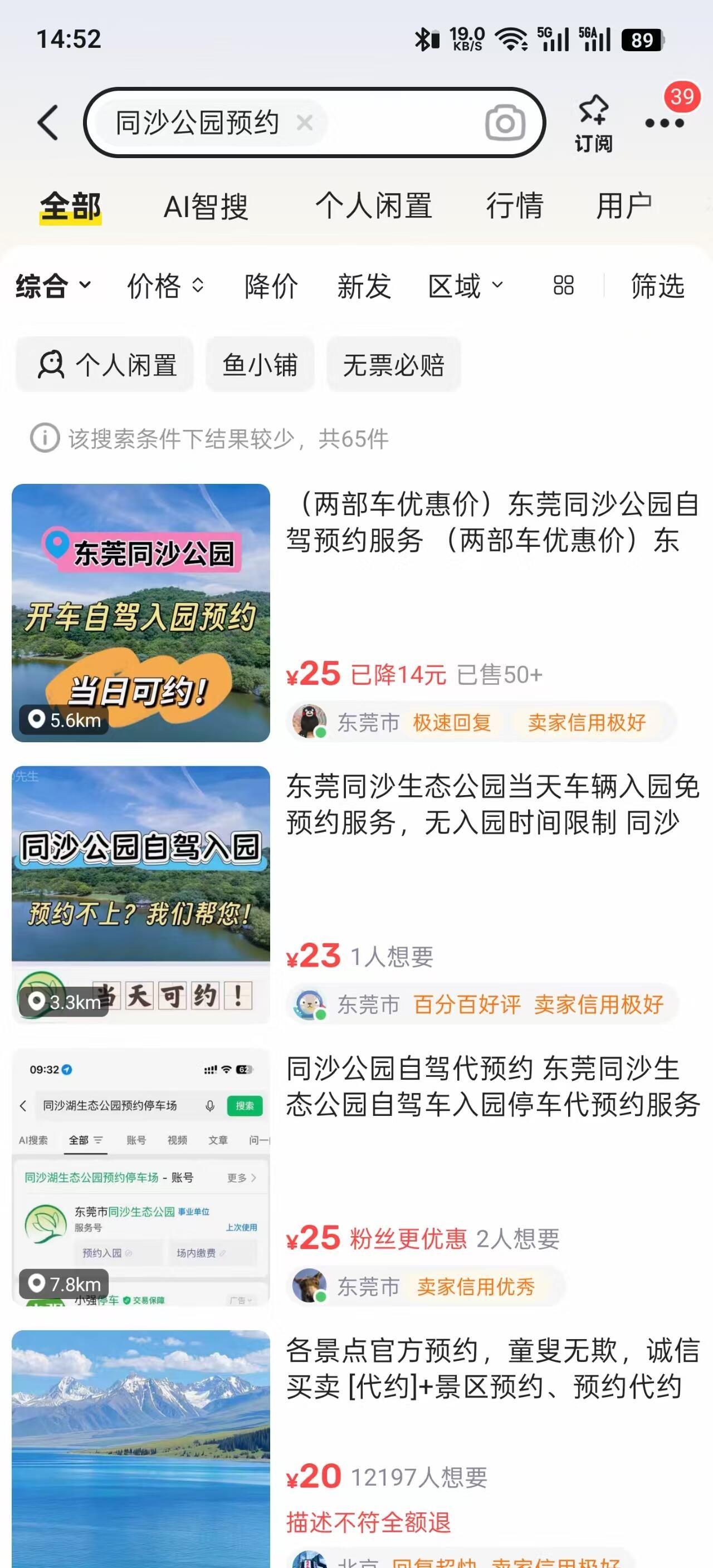The width and height of the screenshot is (713, 1568).
Task: Apply the 无票必赔 filter chip
Action: (x=393, y=365)
